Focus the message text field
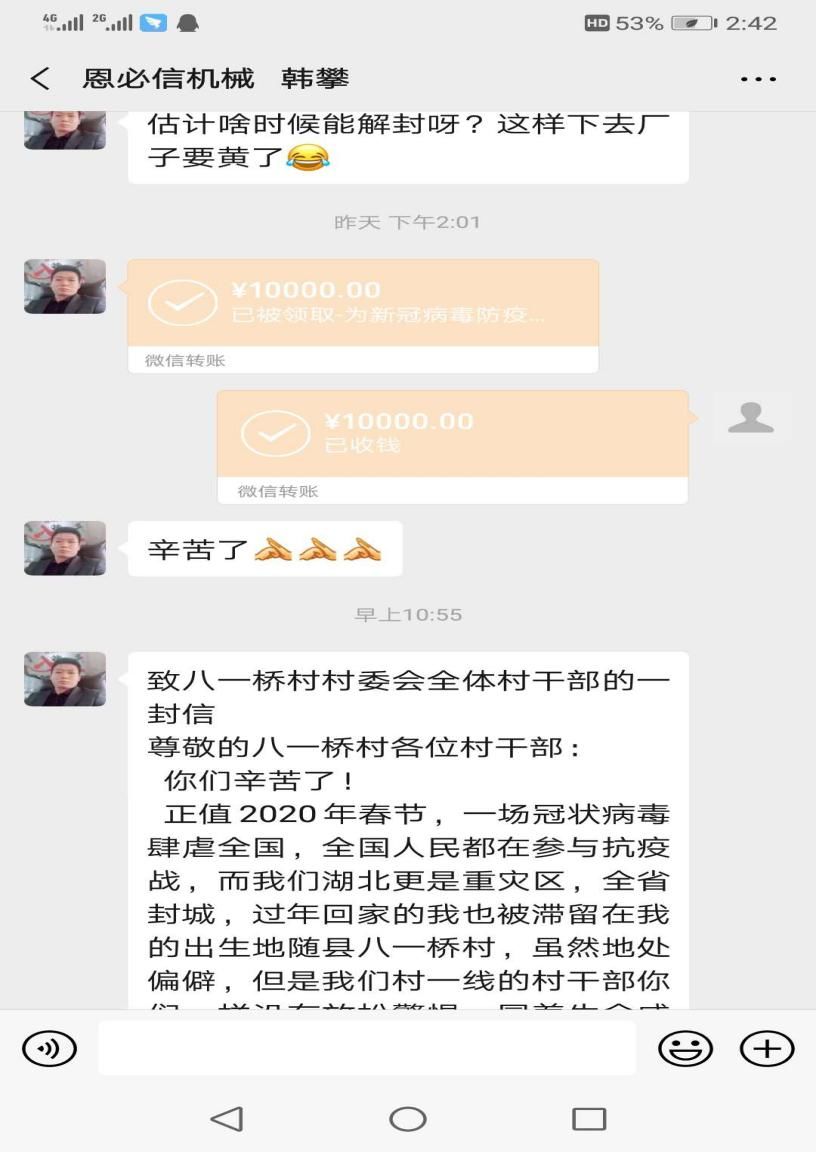Screen dimensions: 816x1152 pos(366,1048)
